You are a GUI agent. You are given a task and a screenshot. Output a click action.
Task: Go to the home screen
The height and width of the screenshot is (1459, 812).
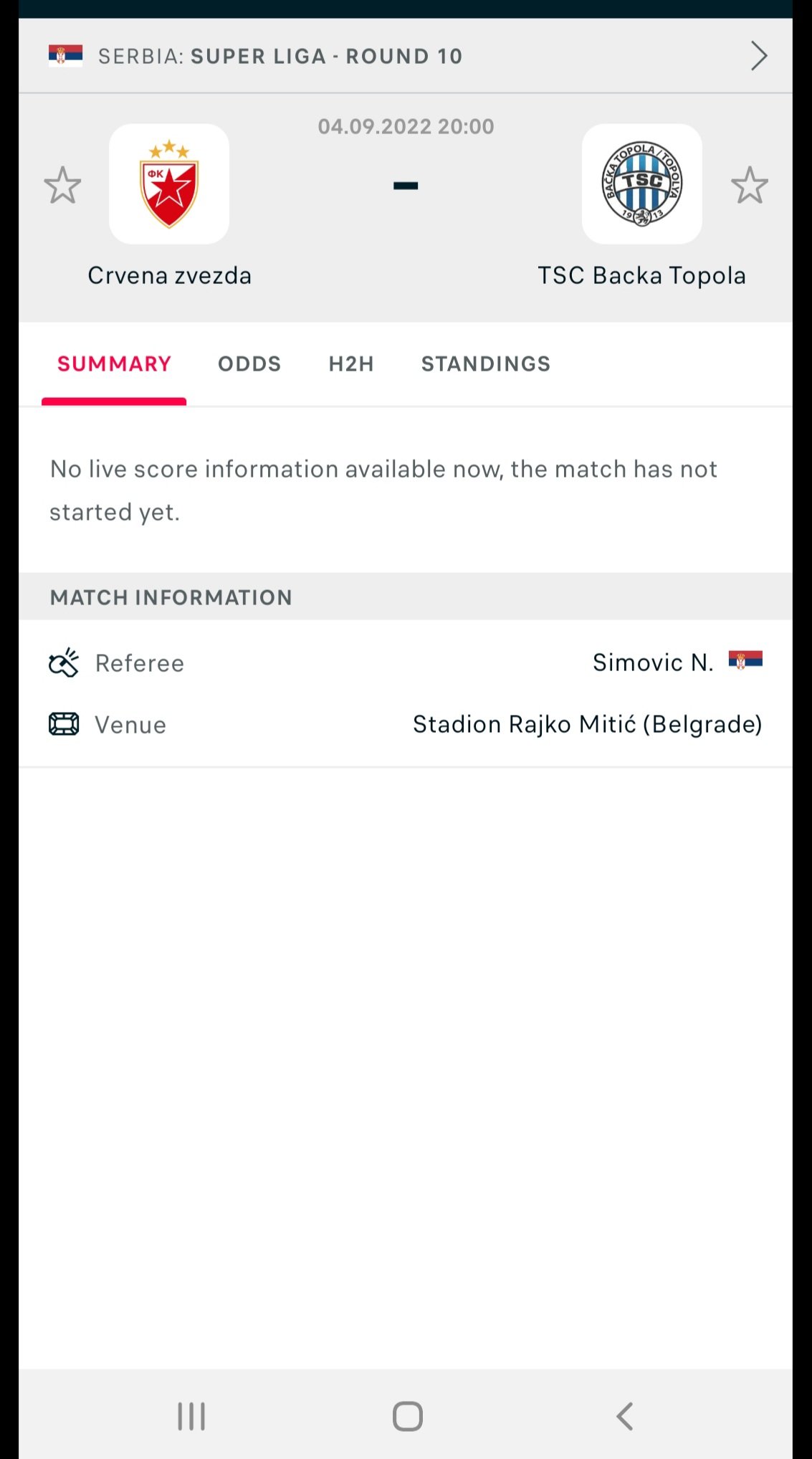point(407,1416)
